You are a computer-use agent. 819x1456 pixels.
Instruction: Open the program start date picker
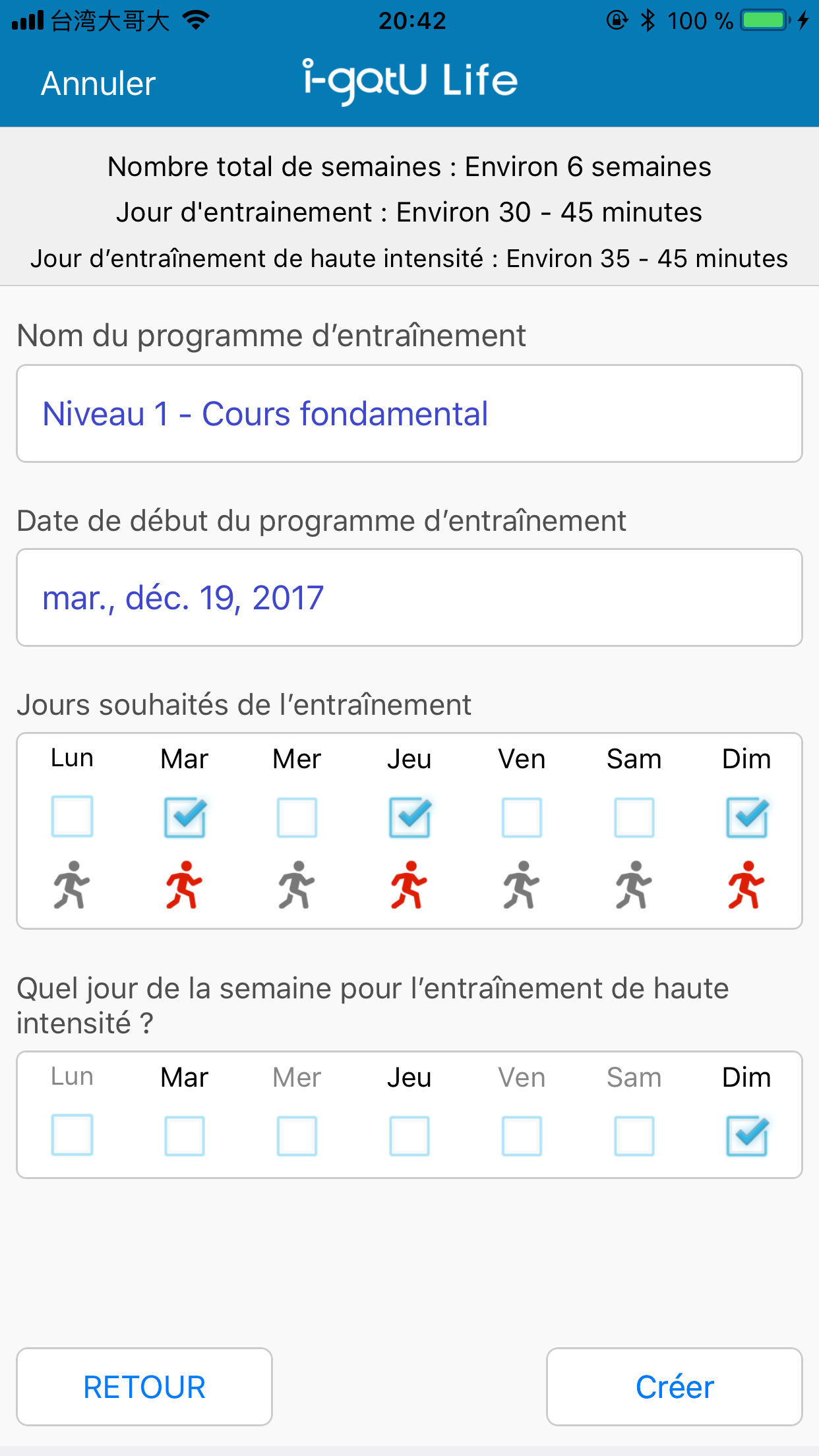(409, 597)
